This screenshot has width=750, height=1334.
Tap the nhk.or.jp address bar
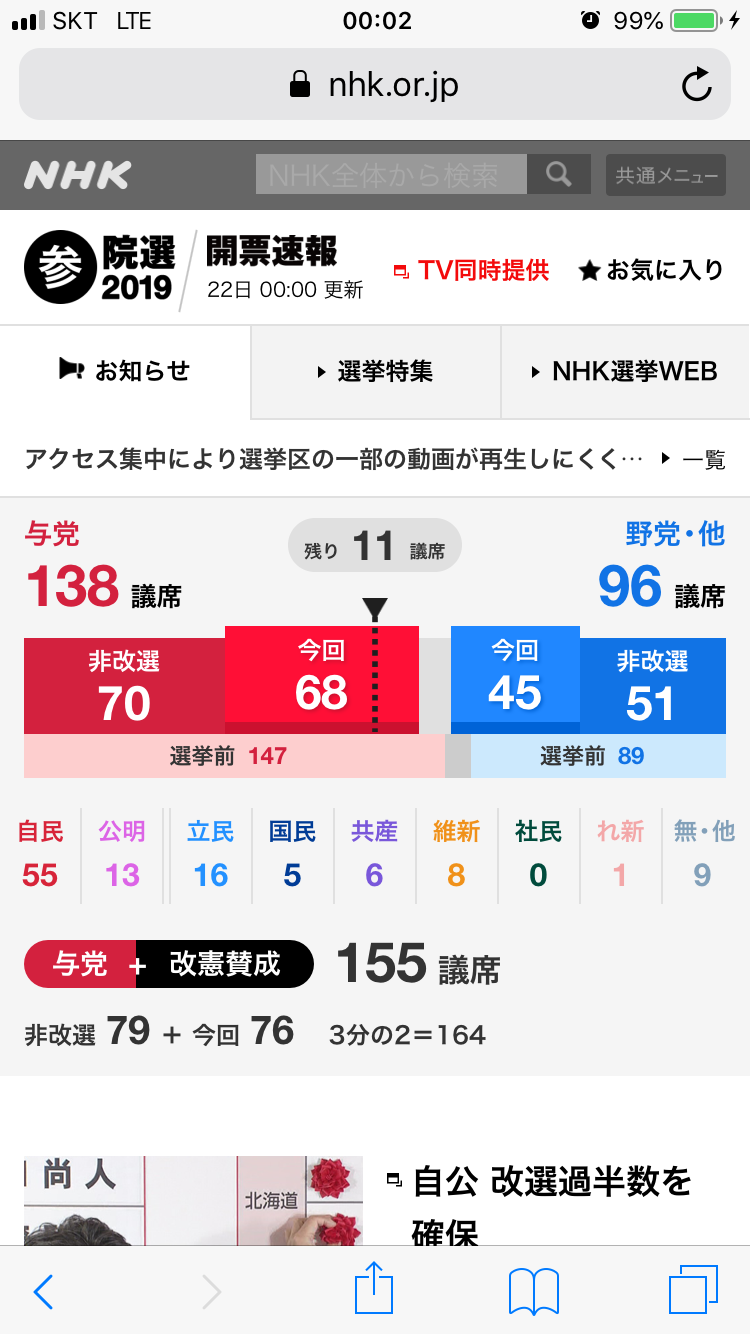374,86
